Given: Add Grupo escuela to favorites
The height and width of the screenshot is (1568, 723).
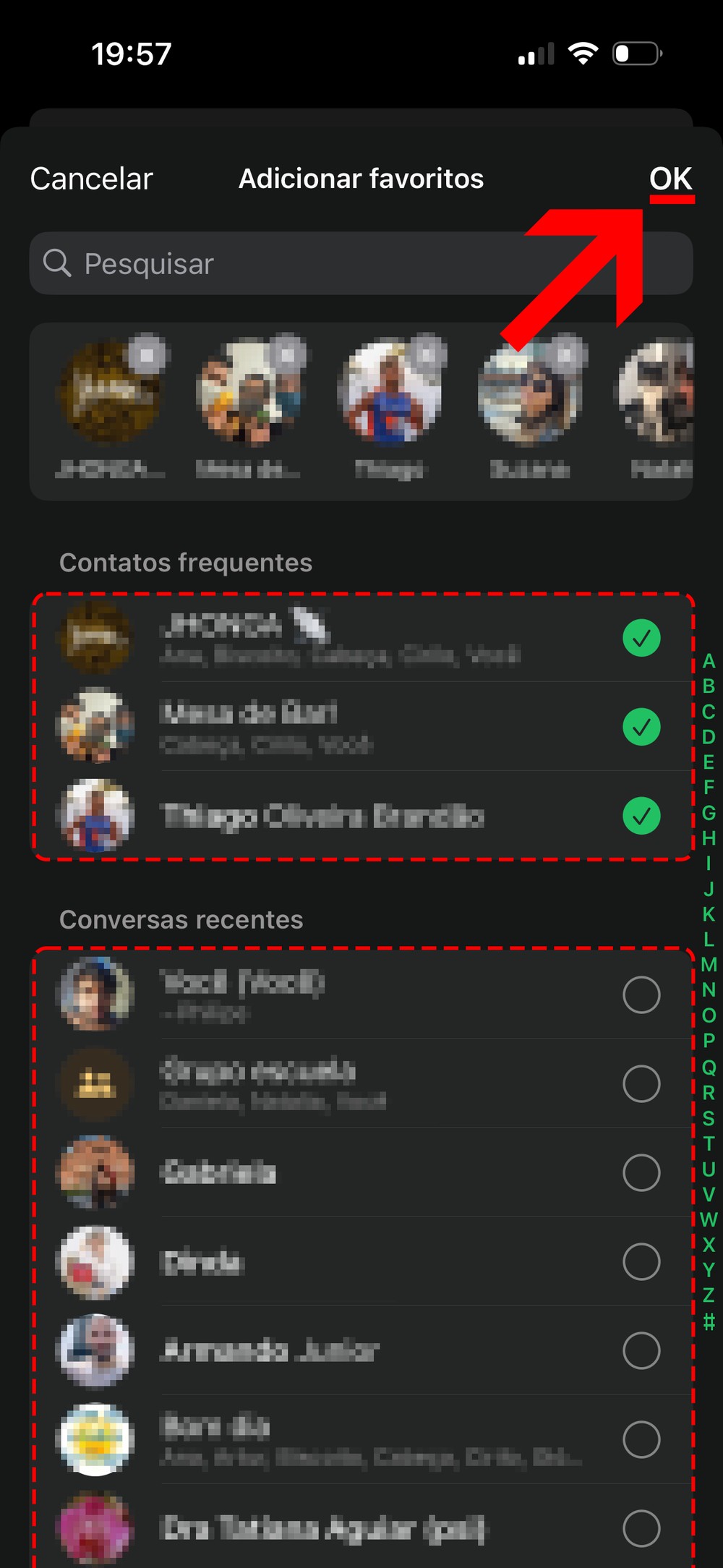Looking at the screenshot, I should 641,1083.
